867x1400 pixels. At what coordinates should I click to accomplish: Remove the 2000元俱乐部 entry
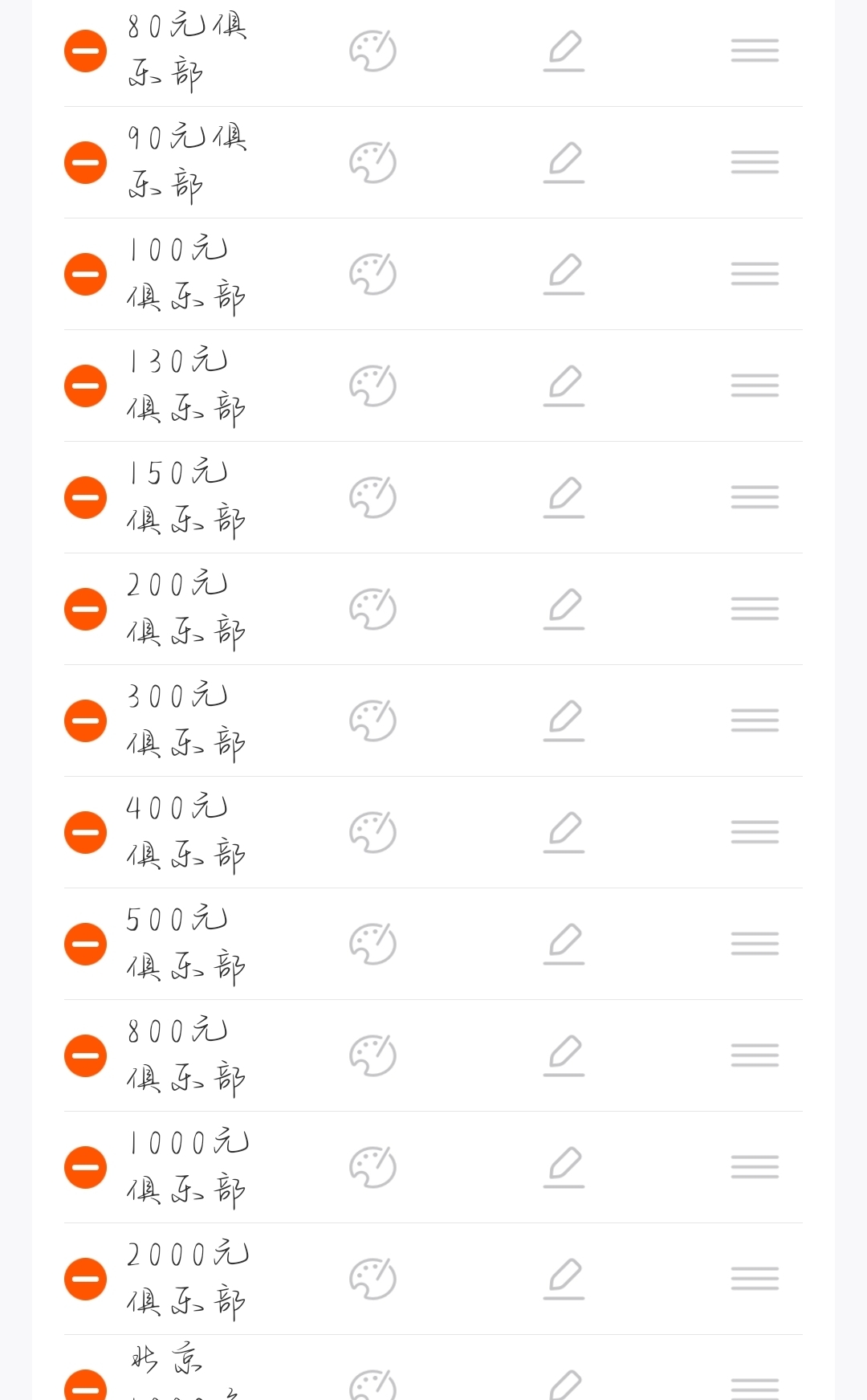[85, 1279]
